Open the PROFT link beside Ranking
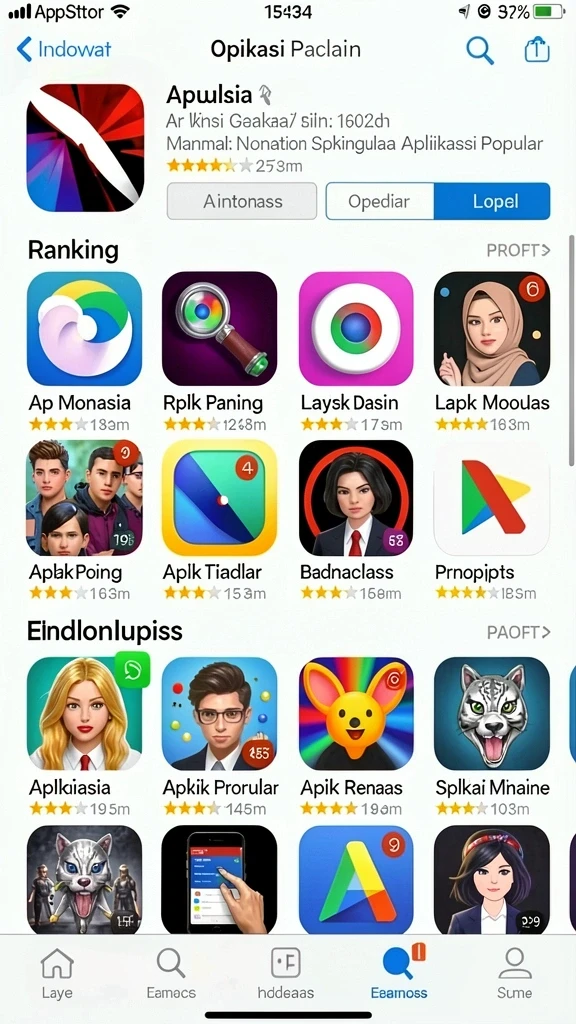 (519, 250)
